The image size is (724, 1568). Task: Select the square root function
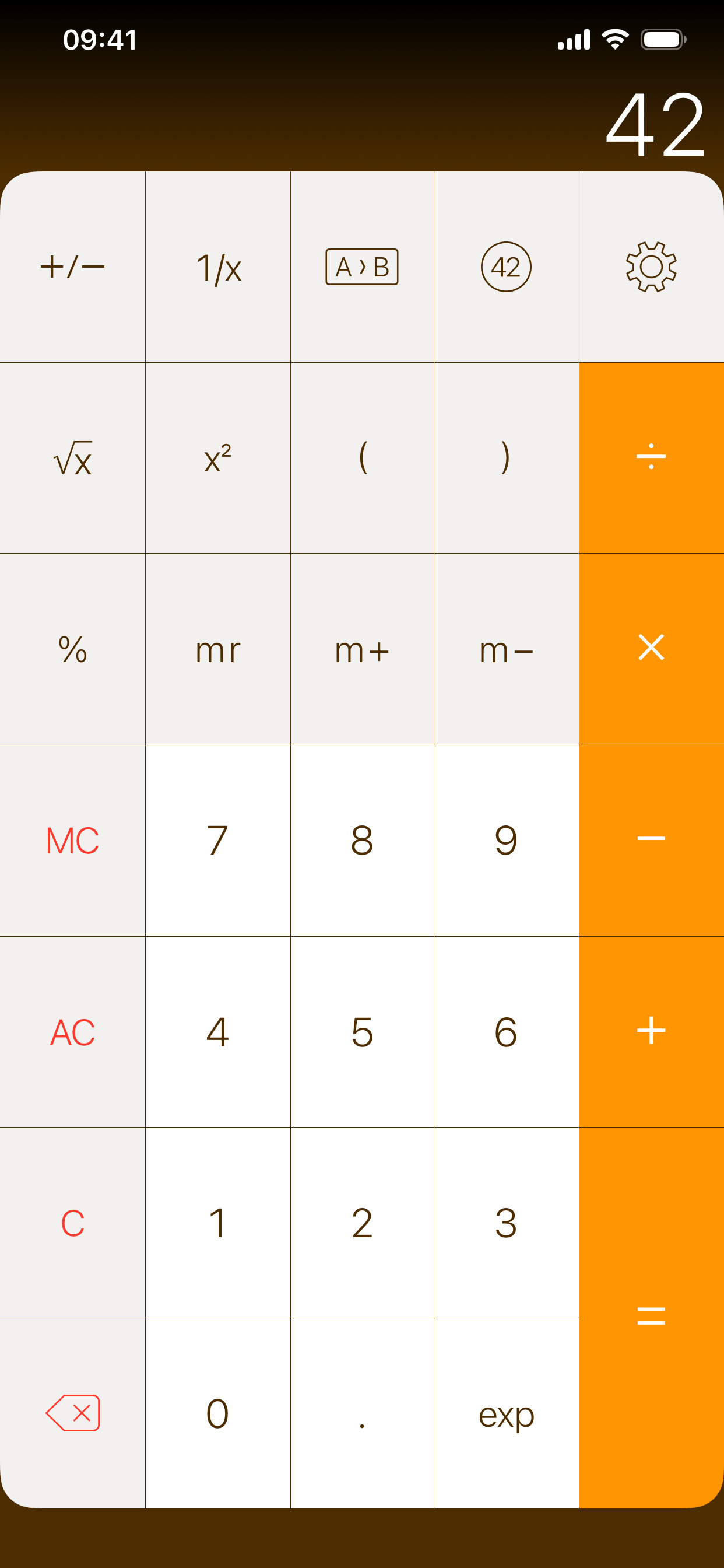coord(72,460)
